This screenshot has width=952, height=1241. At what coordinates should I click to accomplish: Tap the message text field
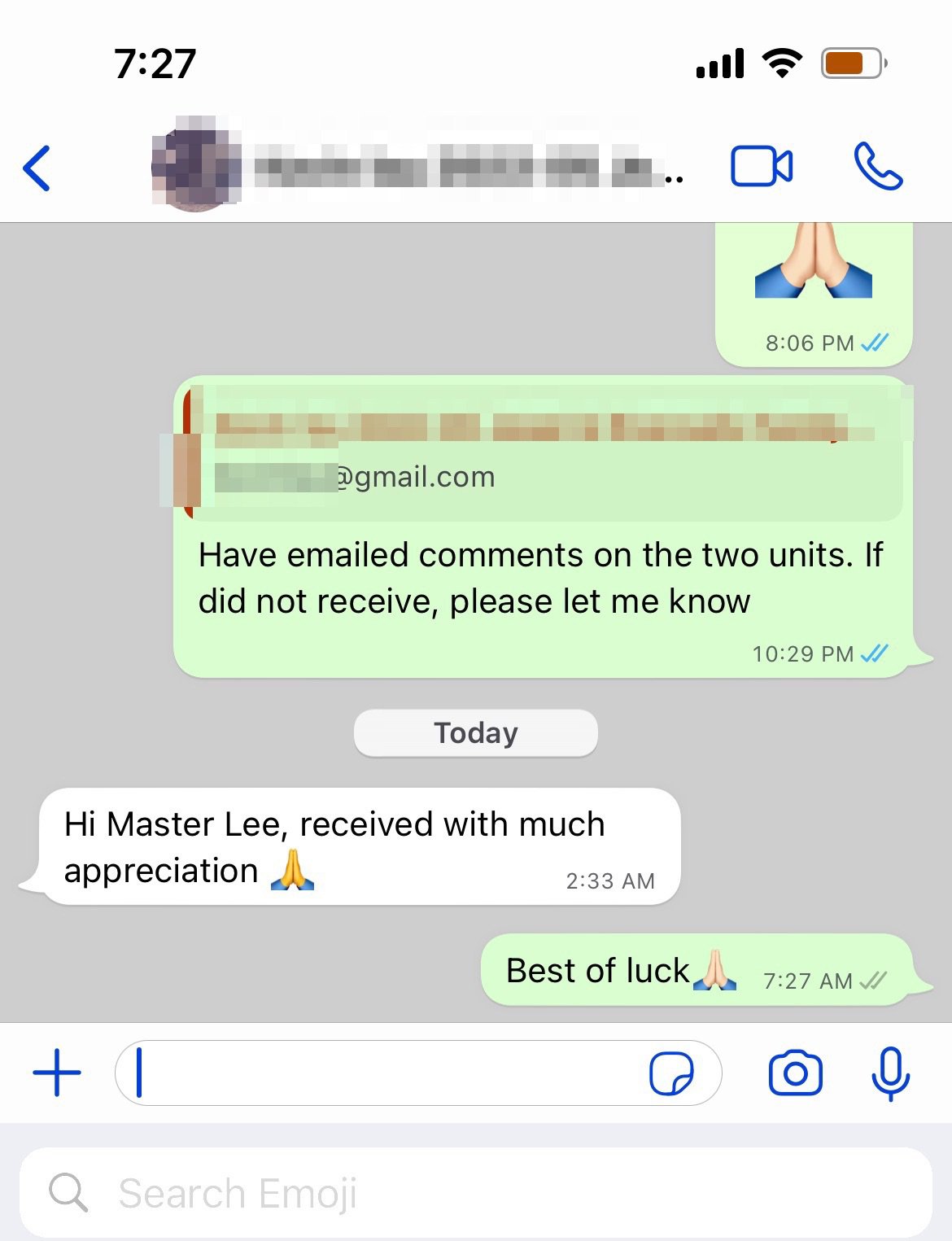tap(382, 1073)
